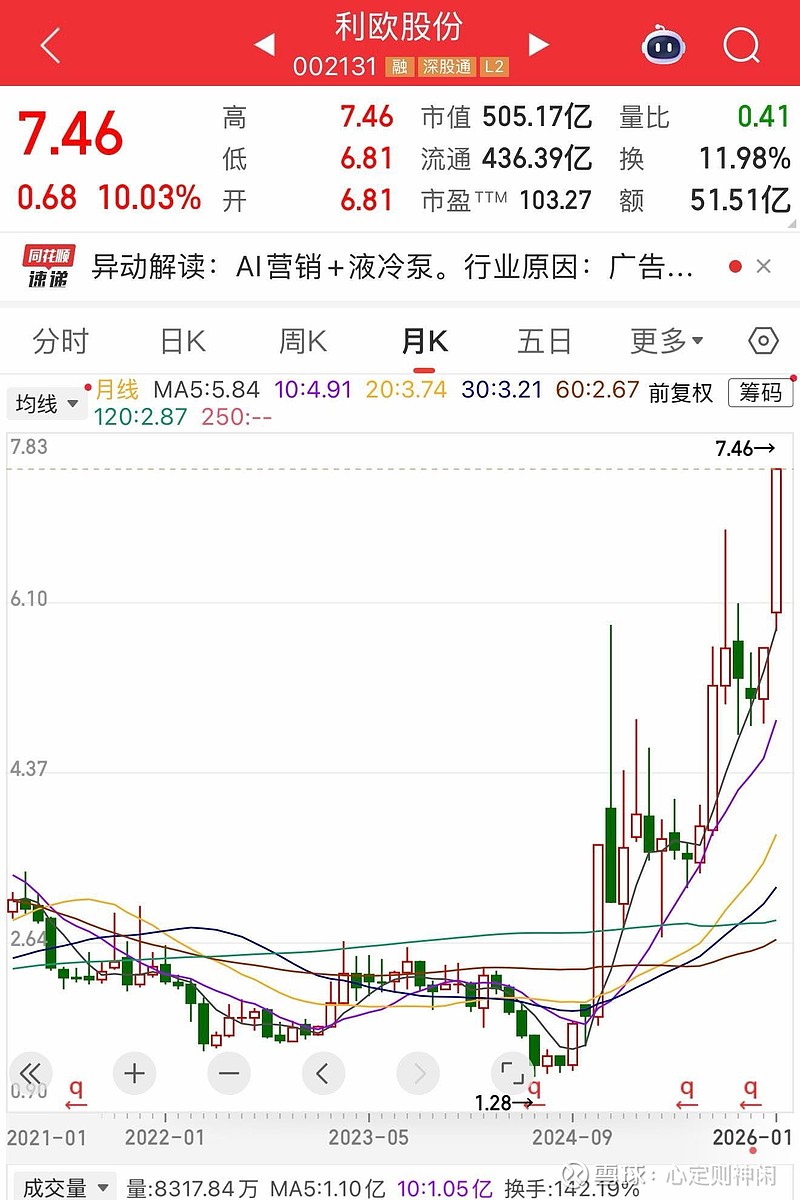Expand chart to full screen
The image size is (800, 1200).
point(512,1075)
